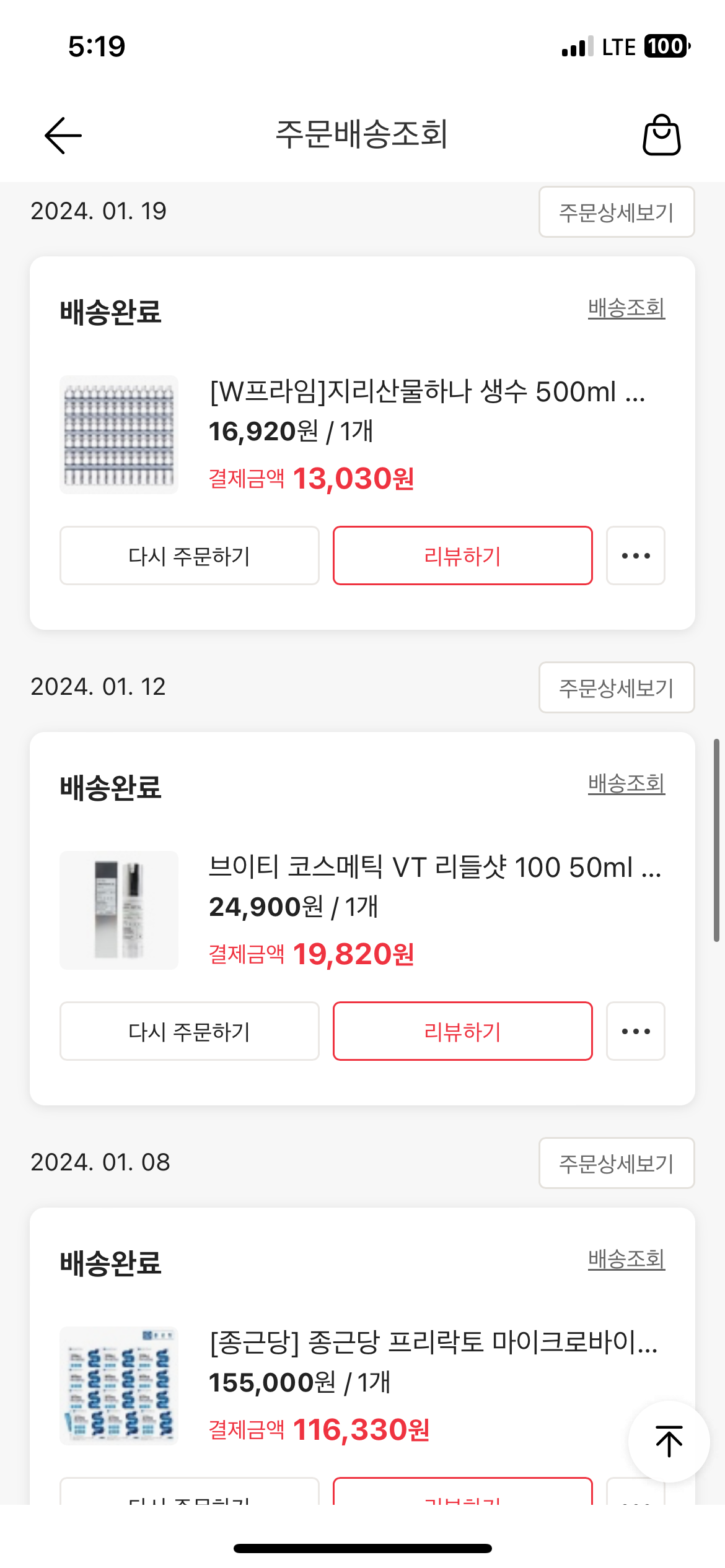725x1568 pixels.
Task: Open more options for 지리산물하나 생수 order
Action: coord(635,556)
